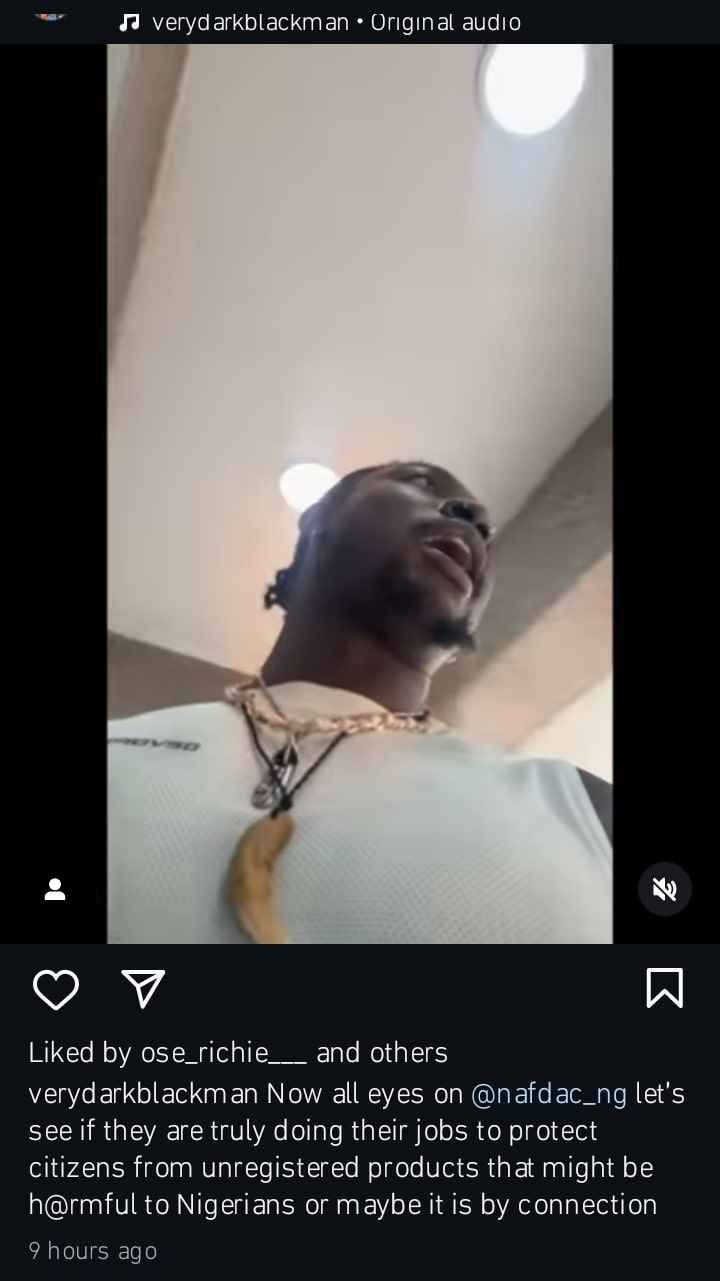
Task: Unmute the video audio
Action: pos(665,889)
